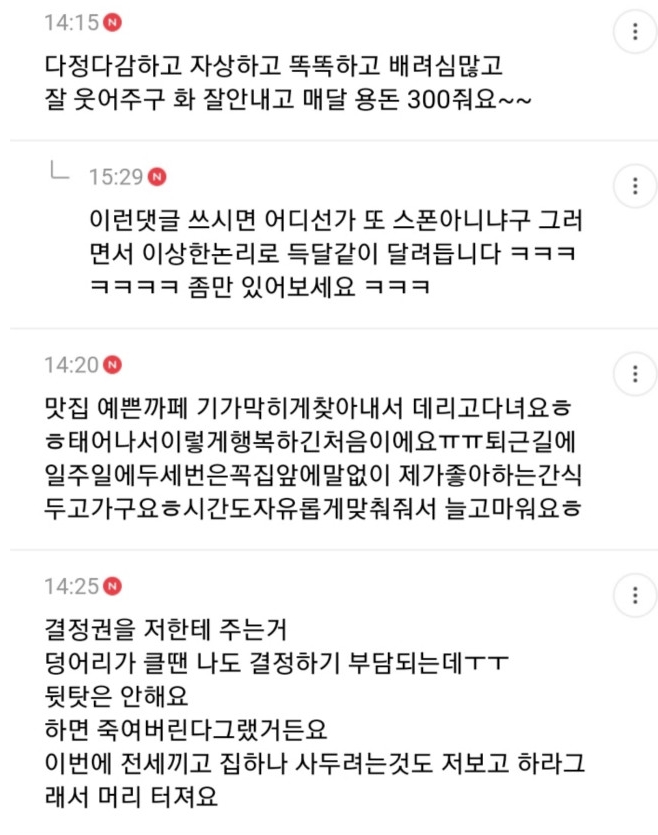Tap the three-dot menu on the 14:25 comment
This screenshot has height=835, width=658.
(634, 597)
